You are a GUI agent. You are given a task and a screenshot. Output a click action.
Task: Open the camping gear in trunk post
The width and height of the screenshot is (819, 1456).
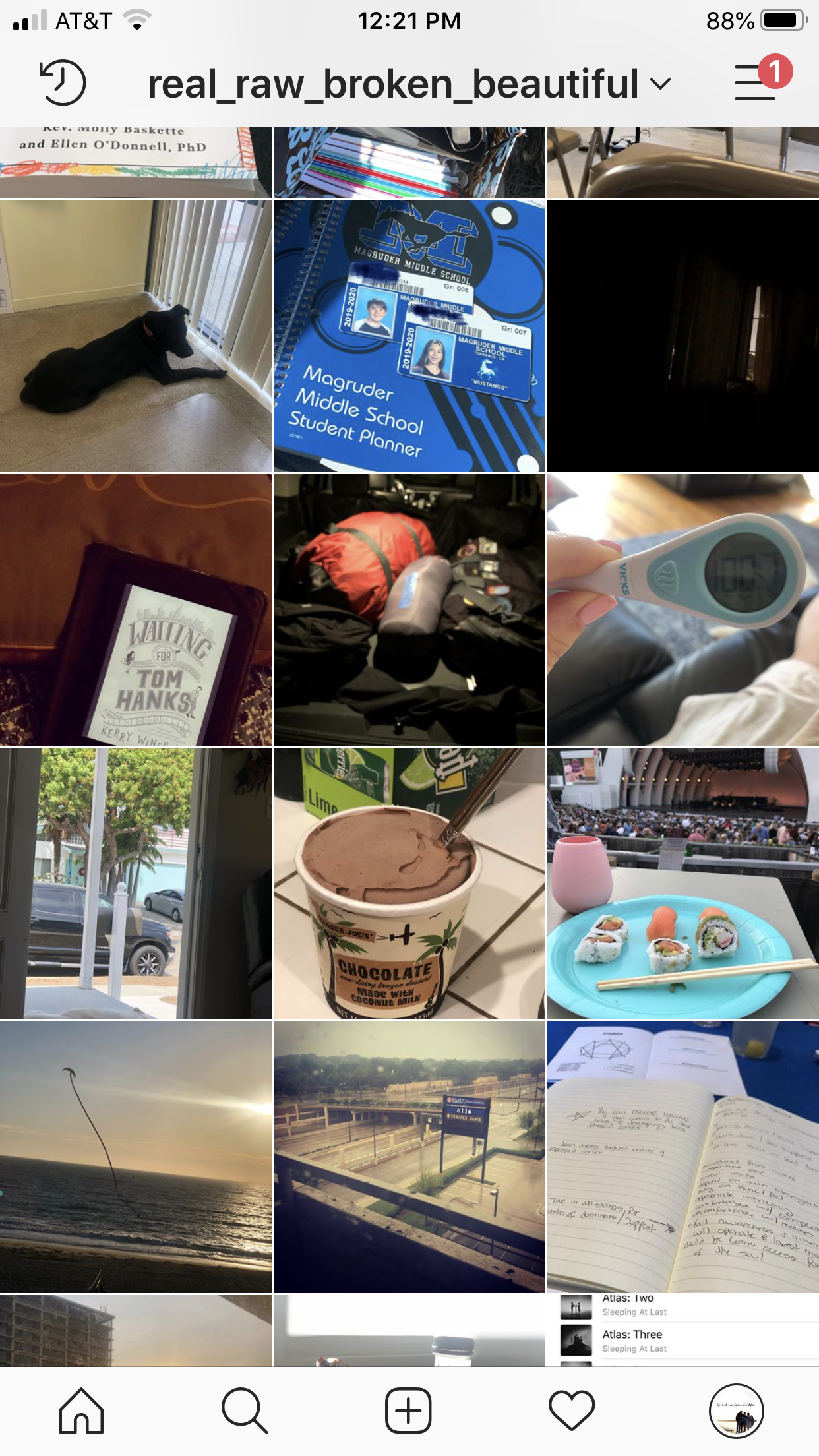pyautogui.click(x=409, y=610)
